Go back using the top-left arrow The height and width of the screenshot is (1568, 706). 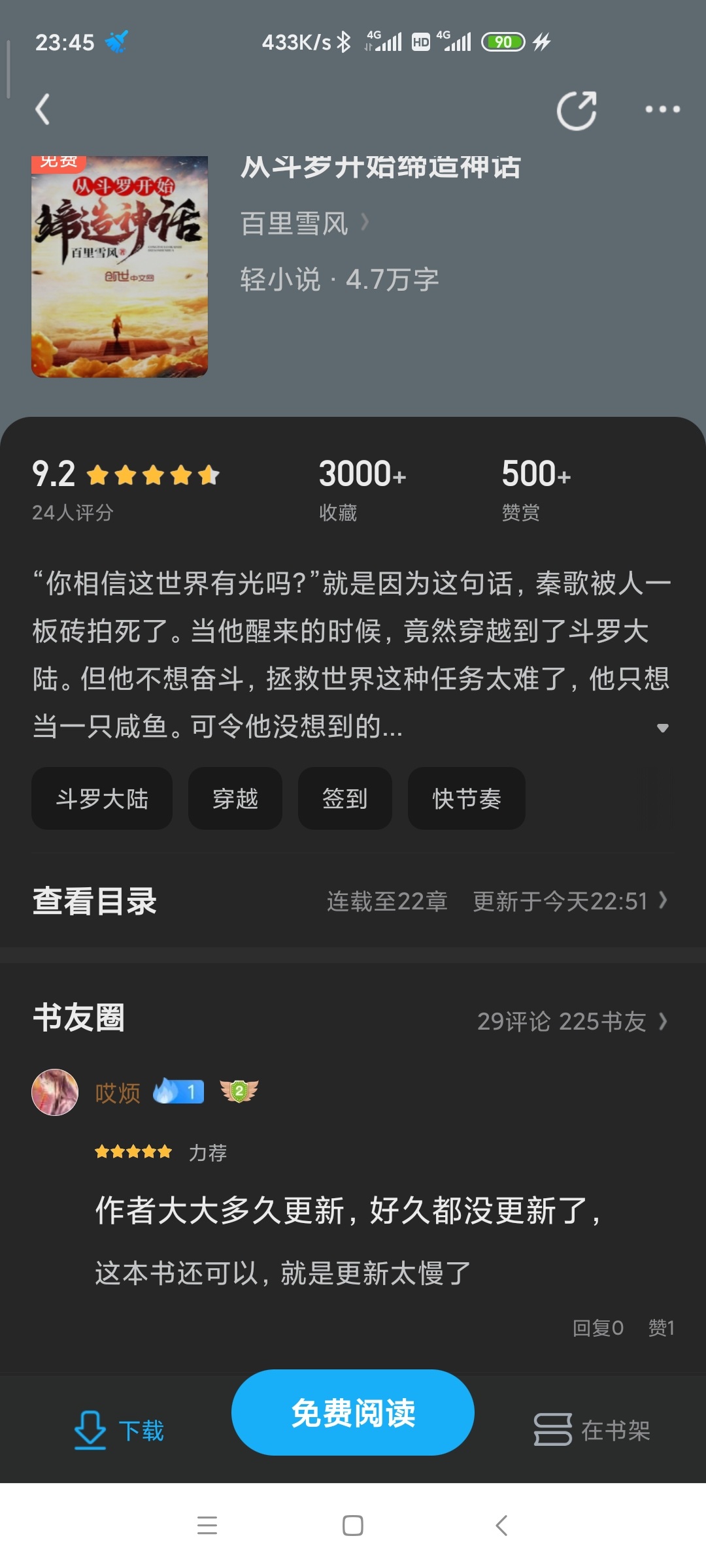[x=43, y=110]
